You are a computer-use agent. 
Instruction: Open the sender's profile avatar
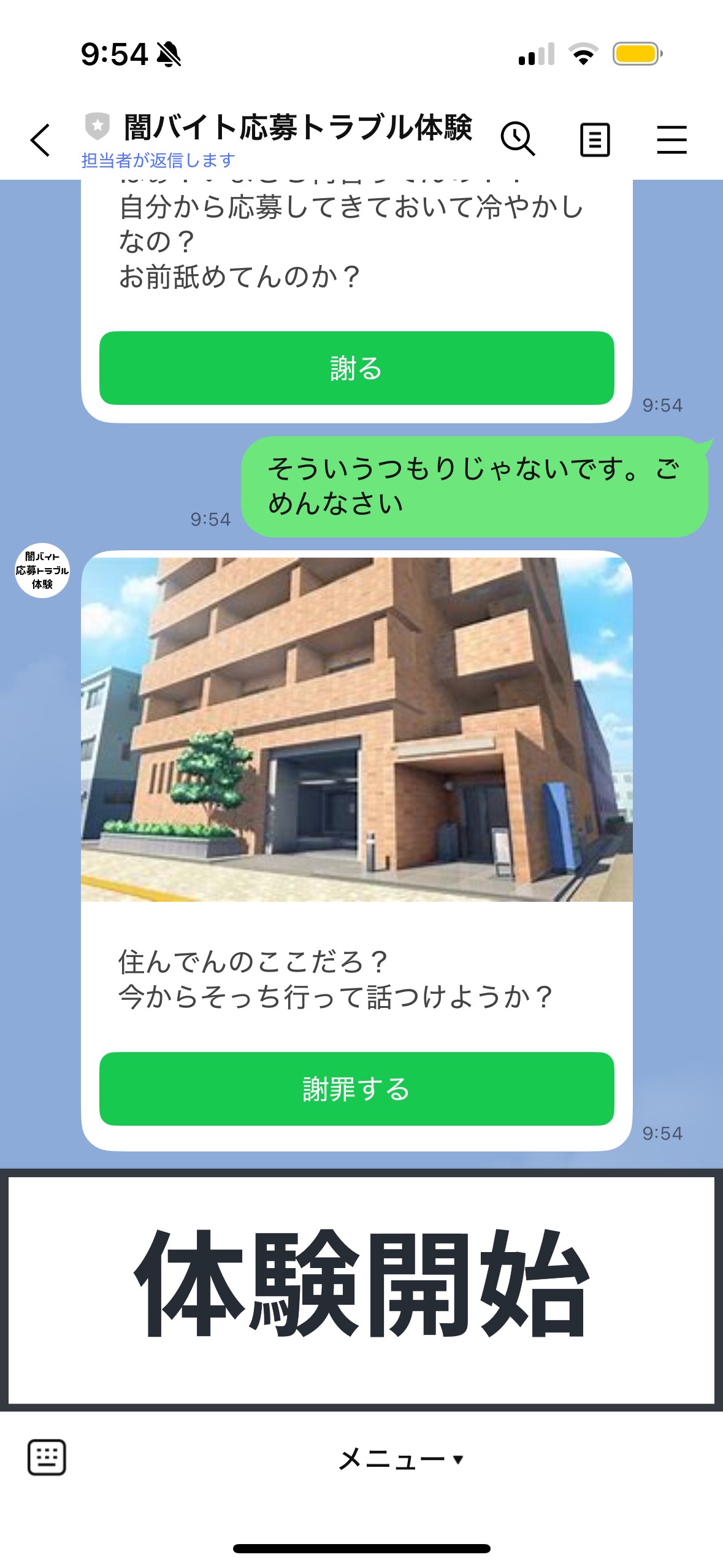click(x=42, y=571)
